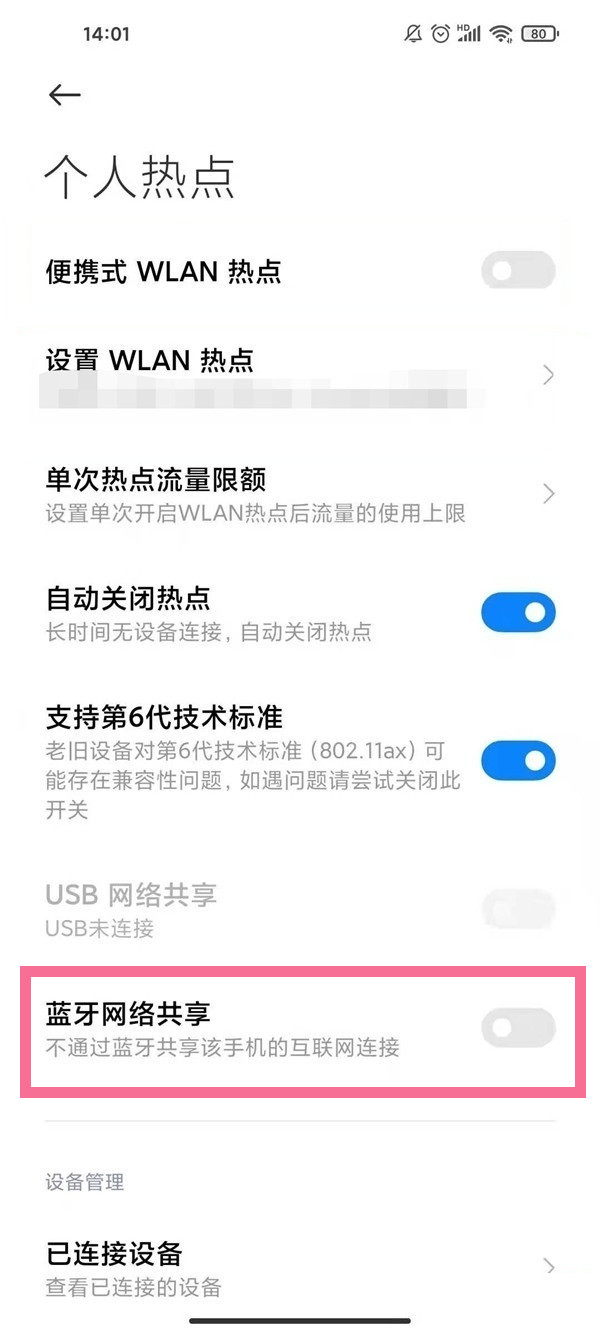Disable 支持第6代技术标准 switch
This screenshot has width=600, height=1333.
pos(517,761)
